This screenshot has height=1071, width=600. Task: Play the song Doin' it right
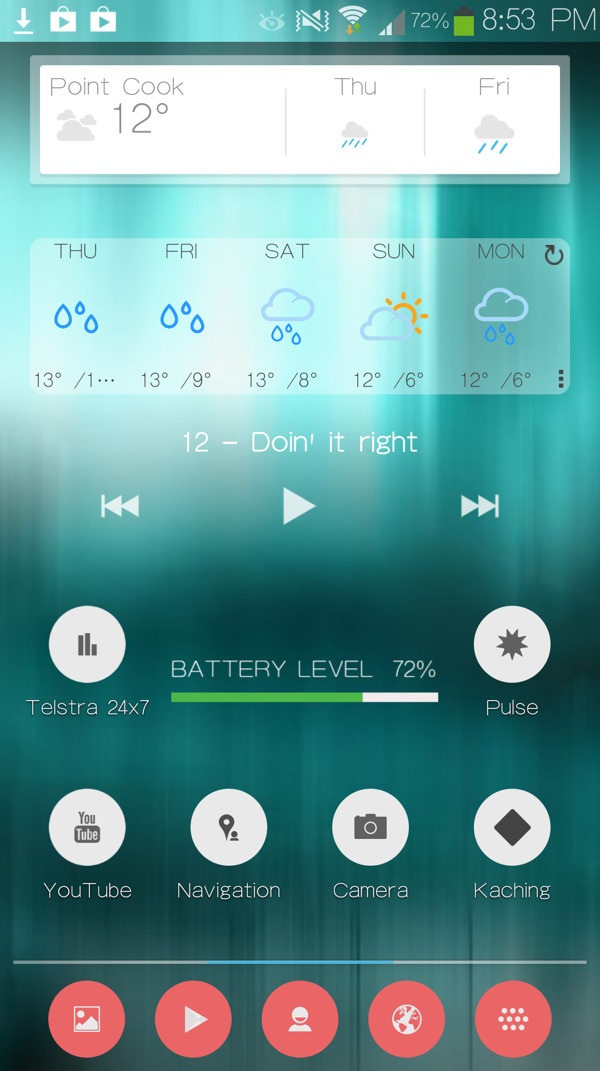[298, 506]
